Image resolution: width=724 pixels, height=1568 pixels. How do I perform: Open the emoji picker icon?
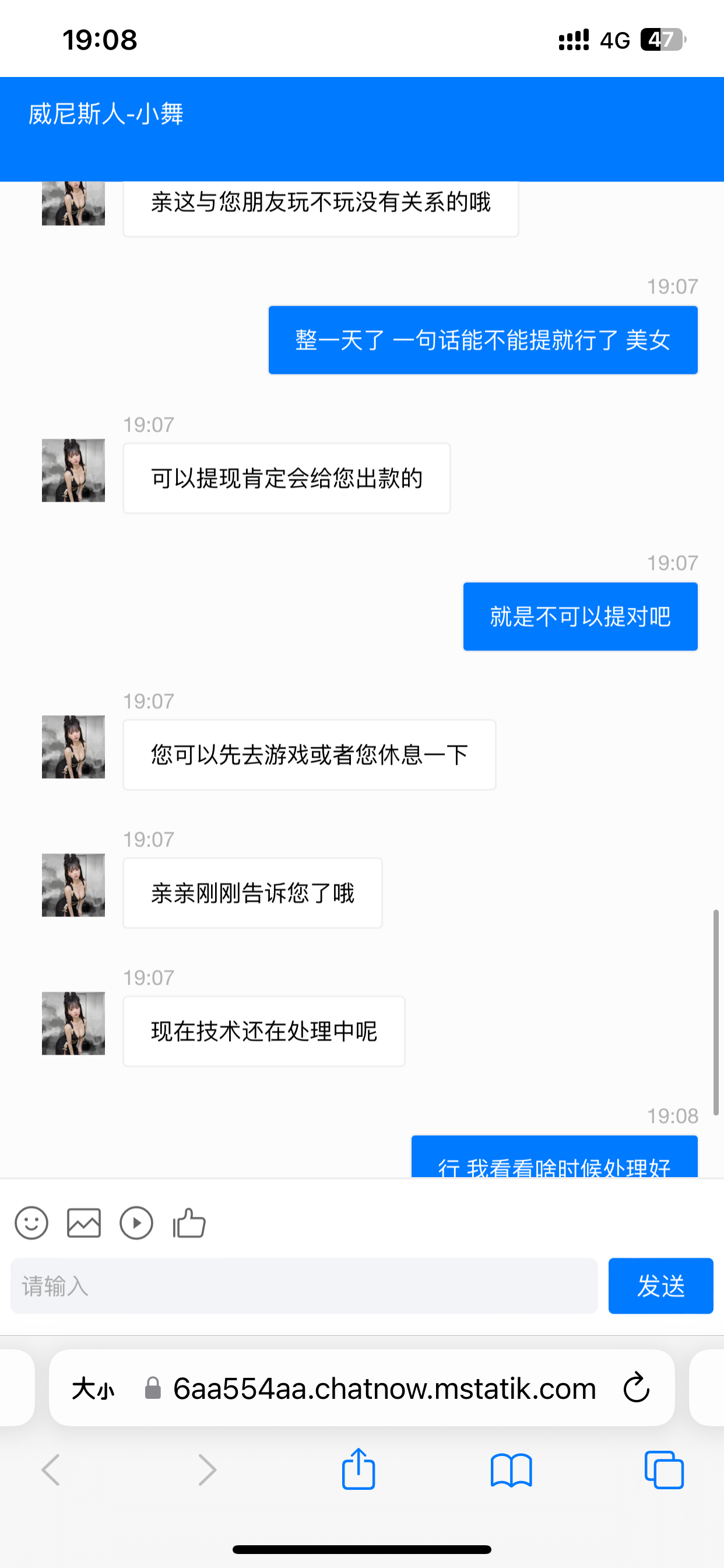click(x=31, y=1223)
